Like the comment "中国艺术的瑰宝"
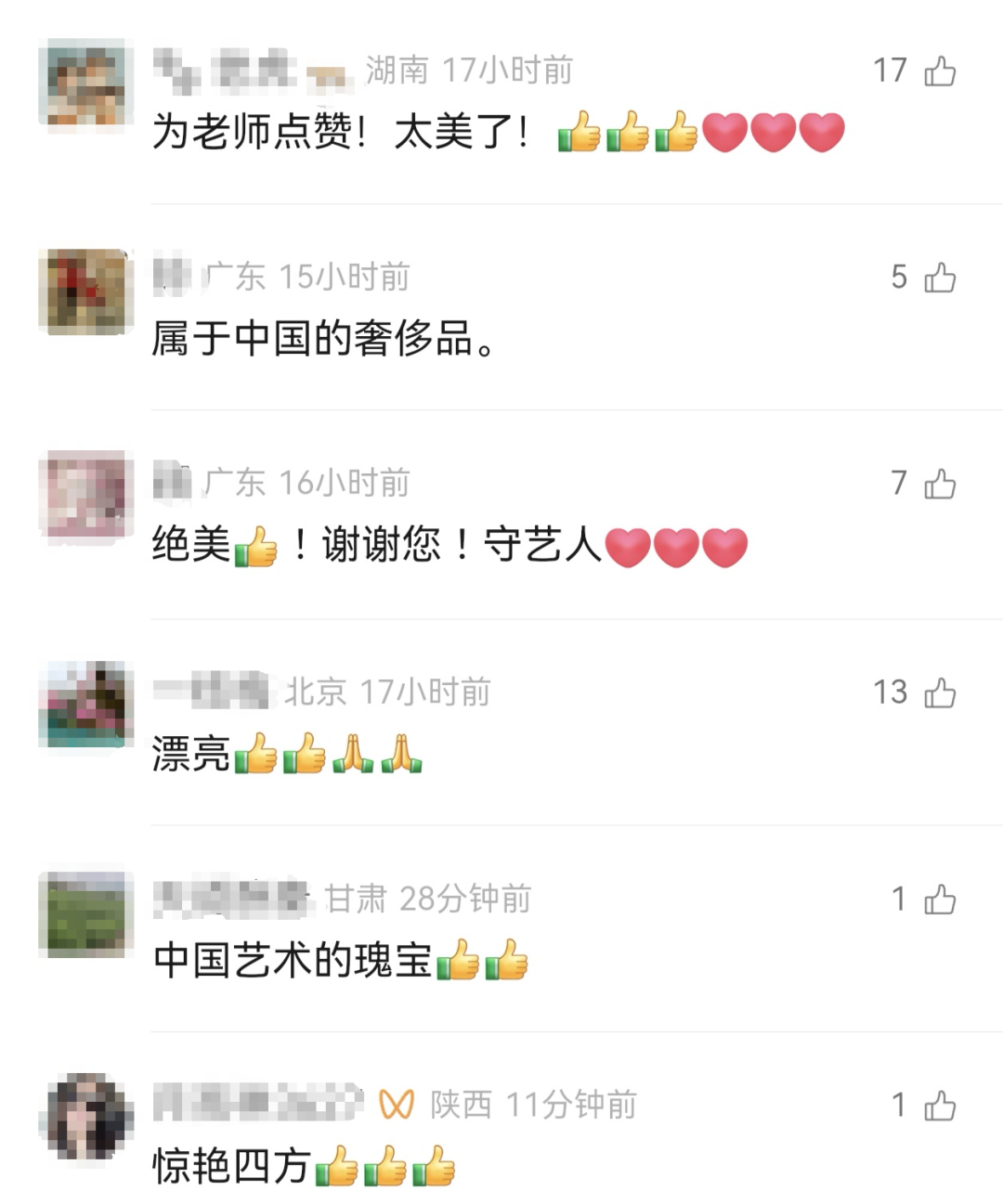The width and height of the screenshot is (1003, 1204). click(939, 900)
